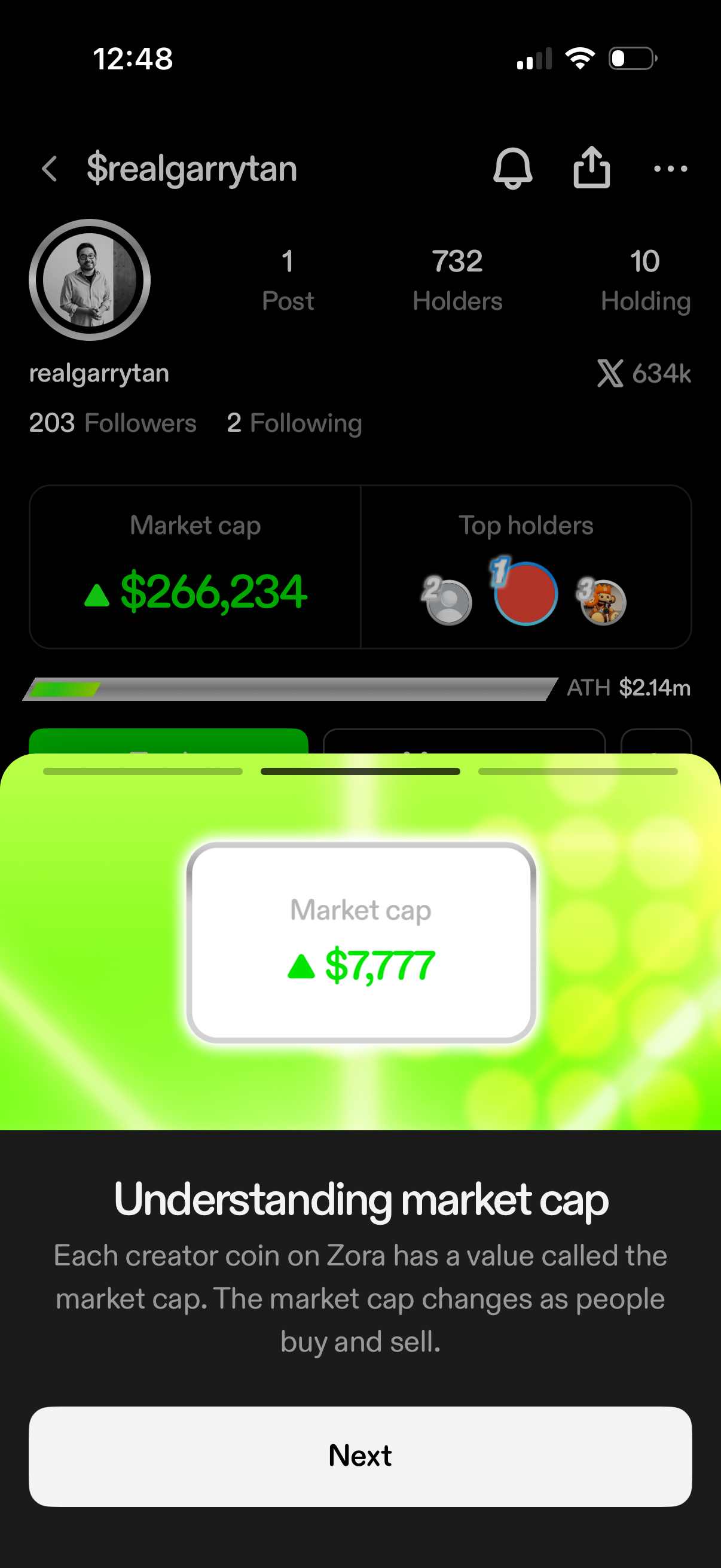Open the more options ellipsis menu
Image resolution: width=721 pixels, height=1568 pixels.
671,169
